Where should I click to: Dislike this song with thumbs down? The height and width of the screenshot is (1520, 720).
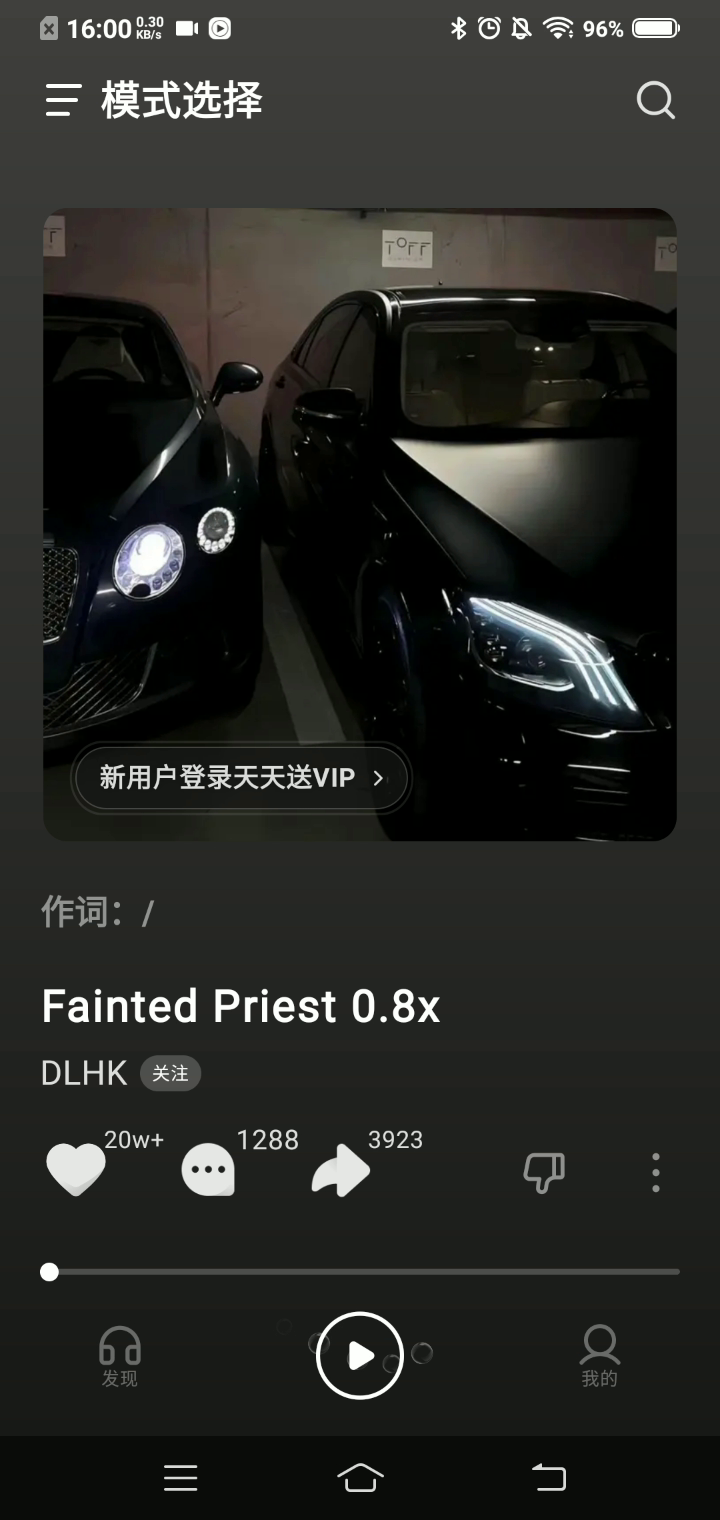pyautogui.click(x=544, y=1172)
